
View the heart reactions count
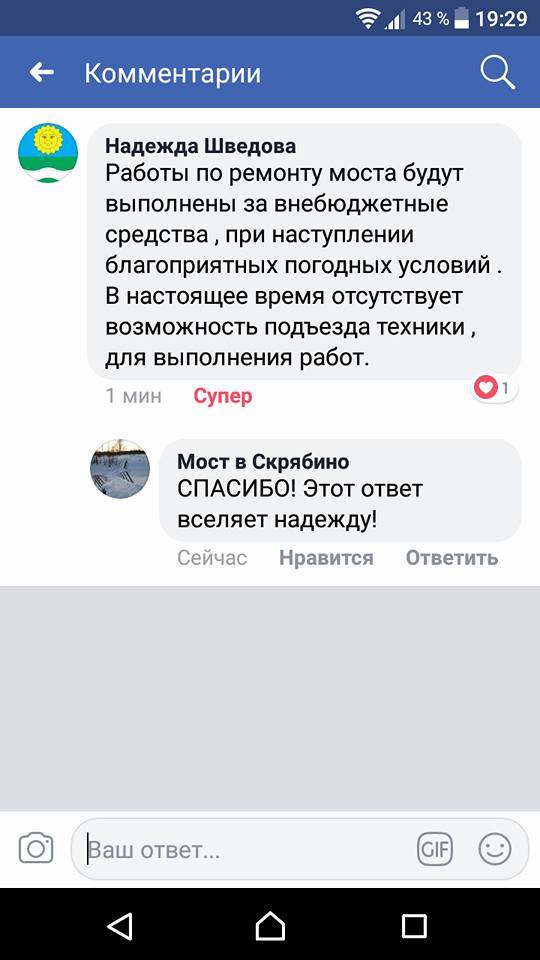click(493, 388)
